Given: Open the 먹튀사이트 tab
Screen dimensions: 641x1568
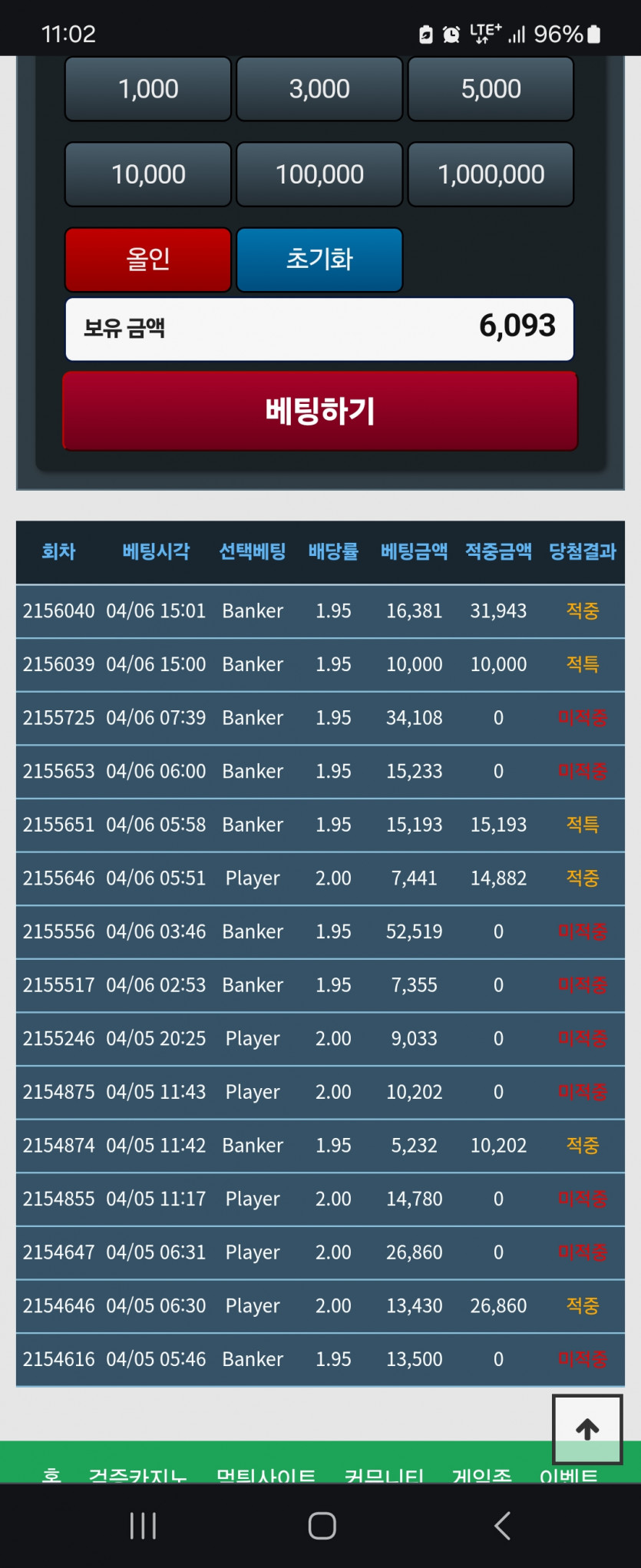Looking at the screenshot, I should [266, 1474].
